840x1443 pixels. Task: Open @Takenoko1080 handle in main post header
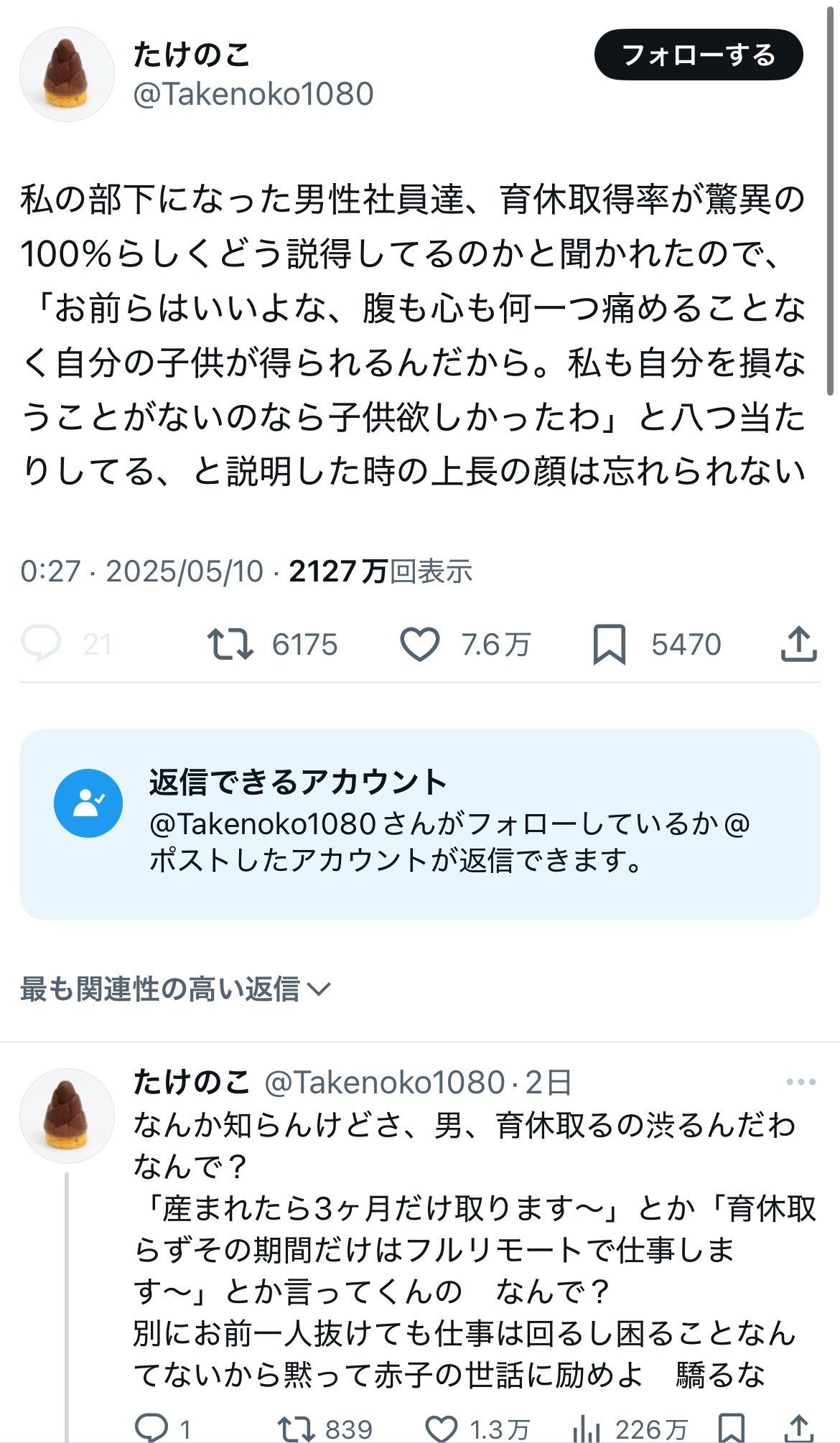(253, 94)
